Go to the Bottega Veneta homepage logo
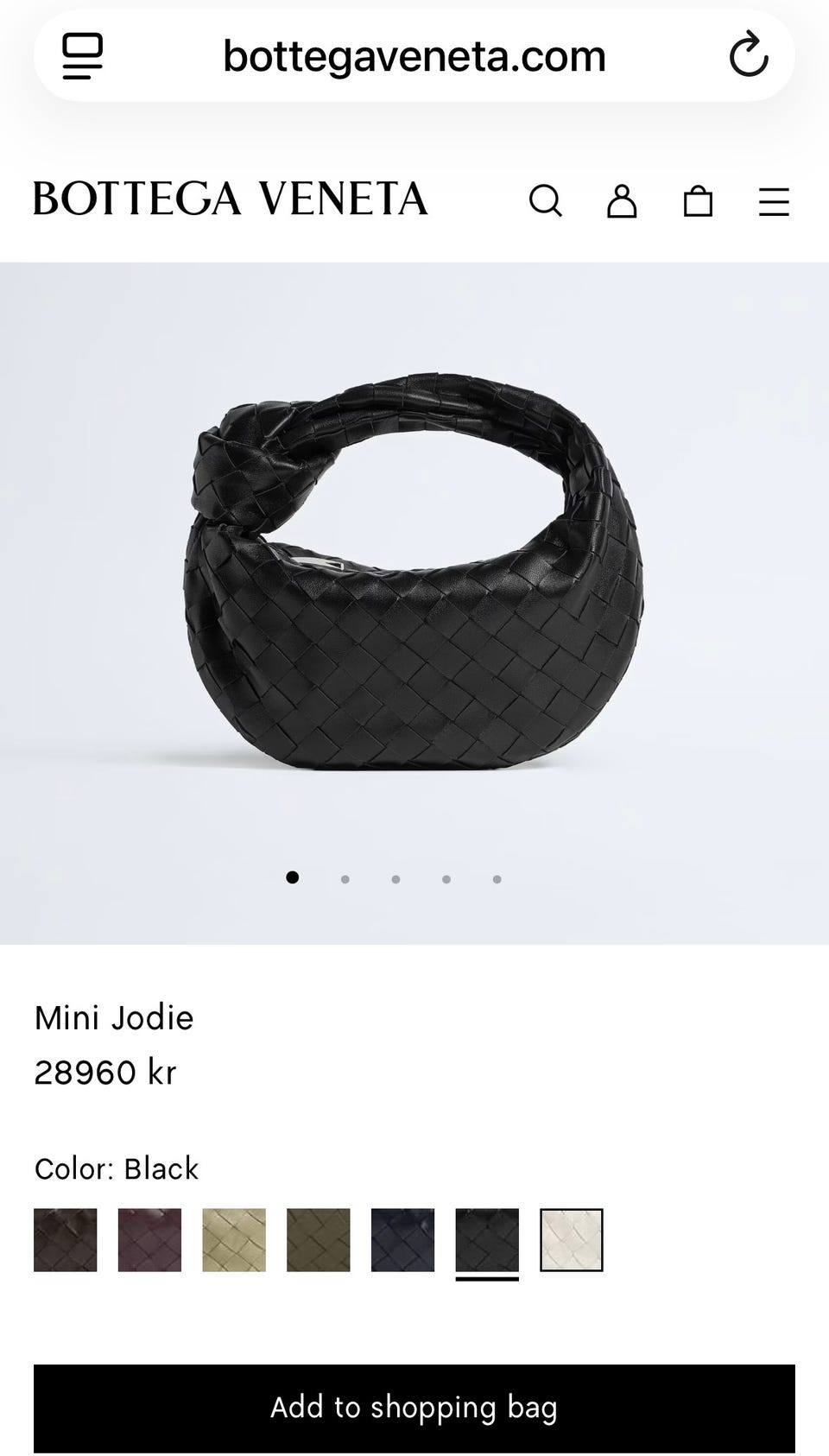 point(231,199)
